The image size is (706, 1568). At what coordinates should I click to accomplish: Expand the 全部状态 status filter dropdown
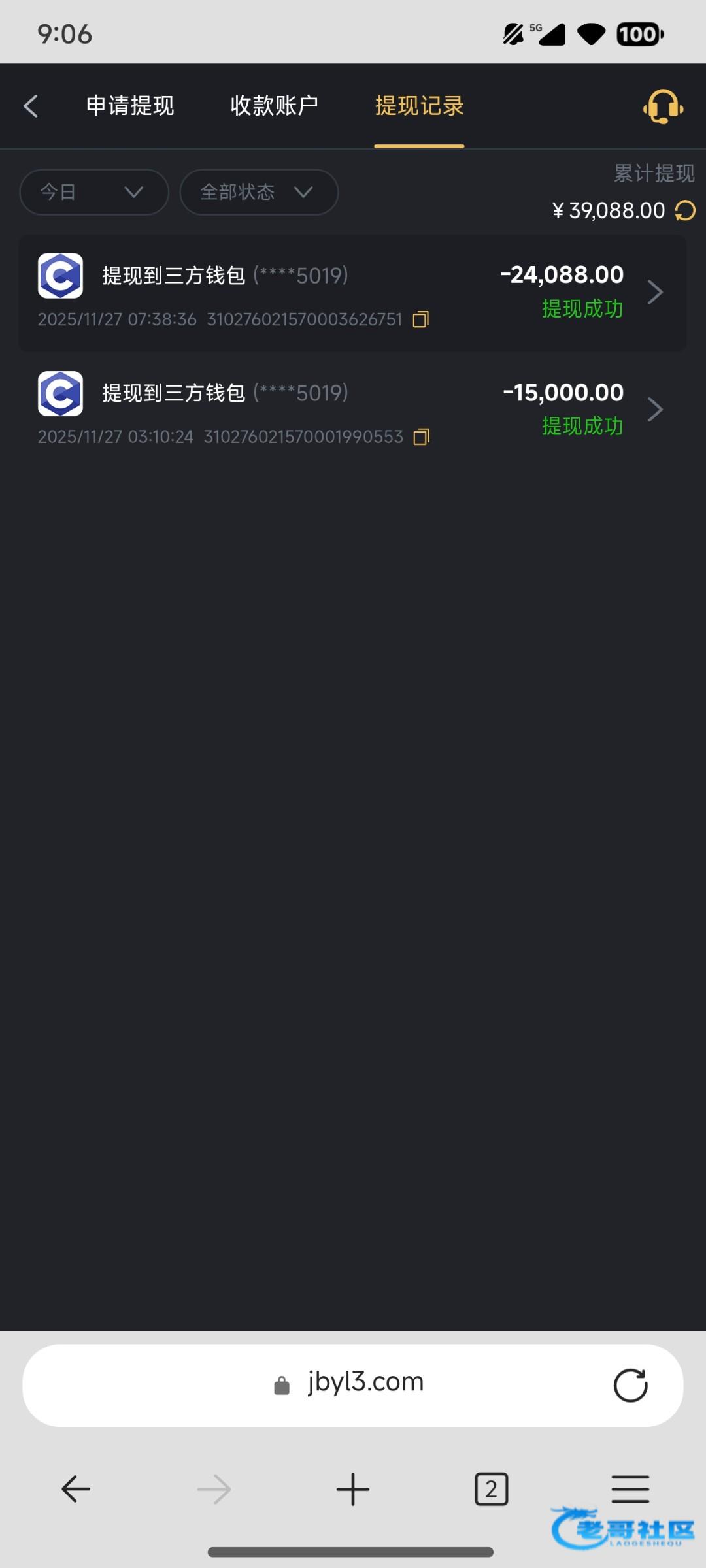259,192
